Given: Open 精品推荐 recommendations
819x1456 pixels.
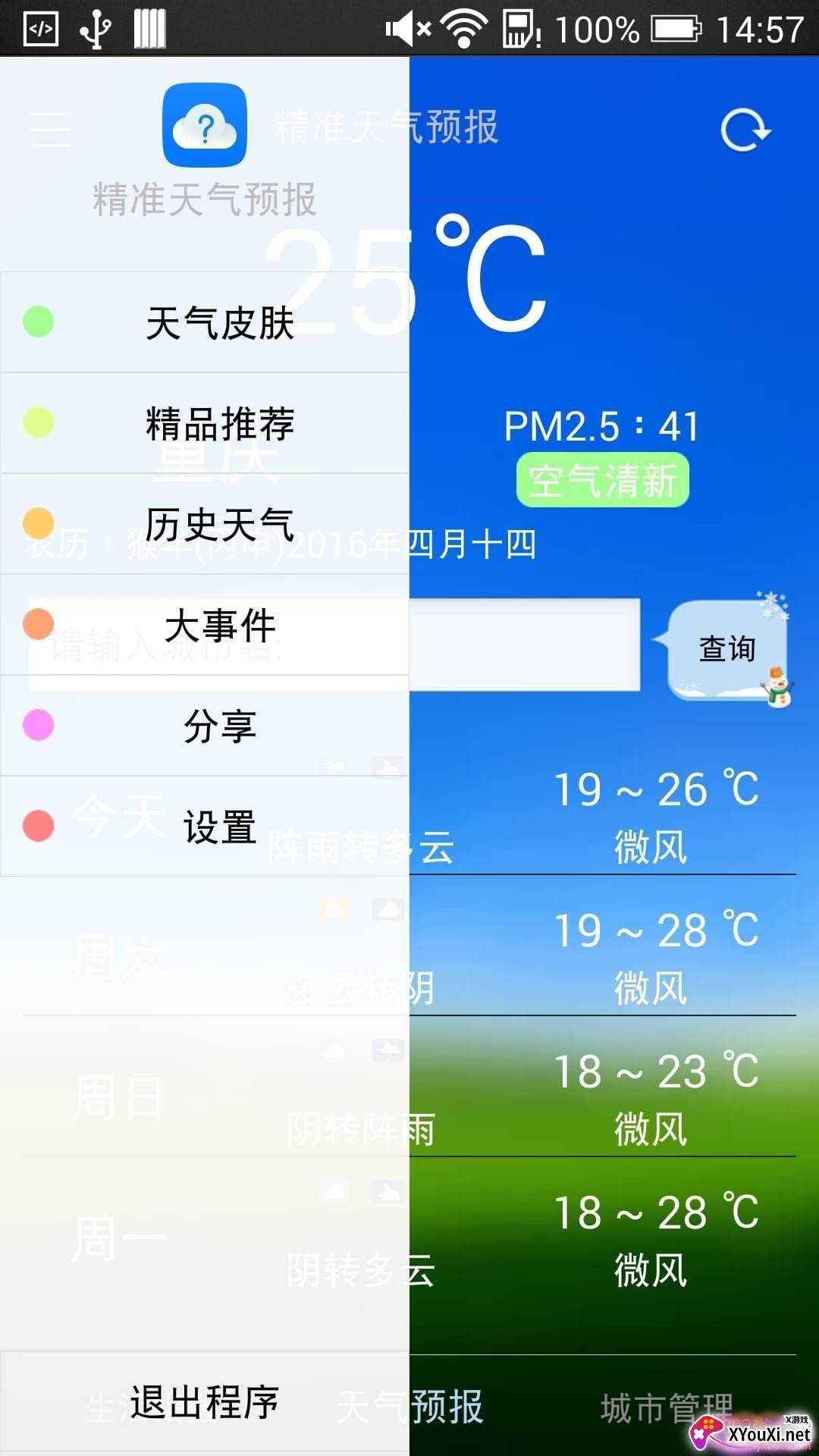Looking at the screenshot, I should pyautogui.click(x=218, y=423).
